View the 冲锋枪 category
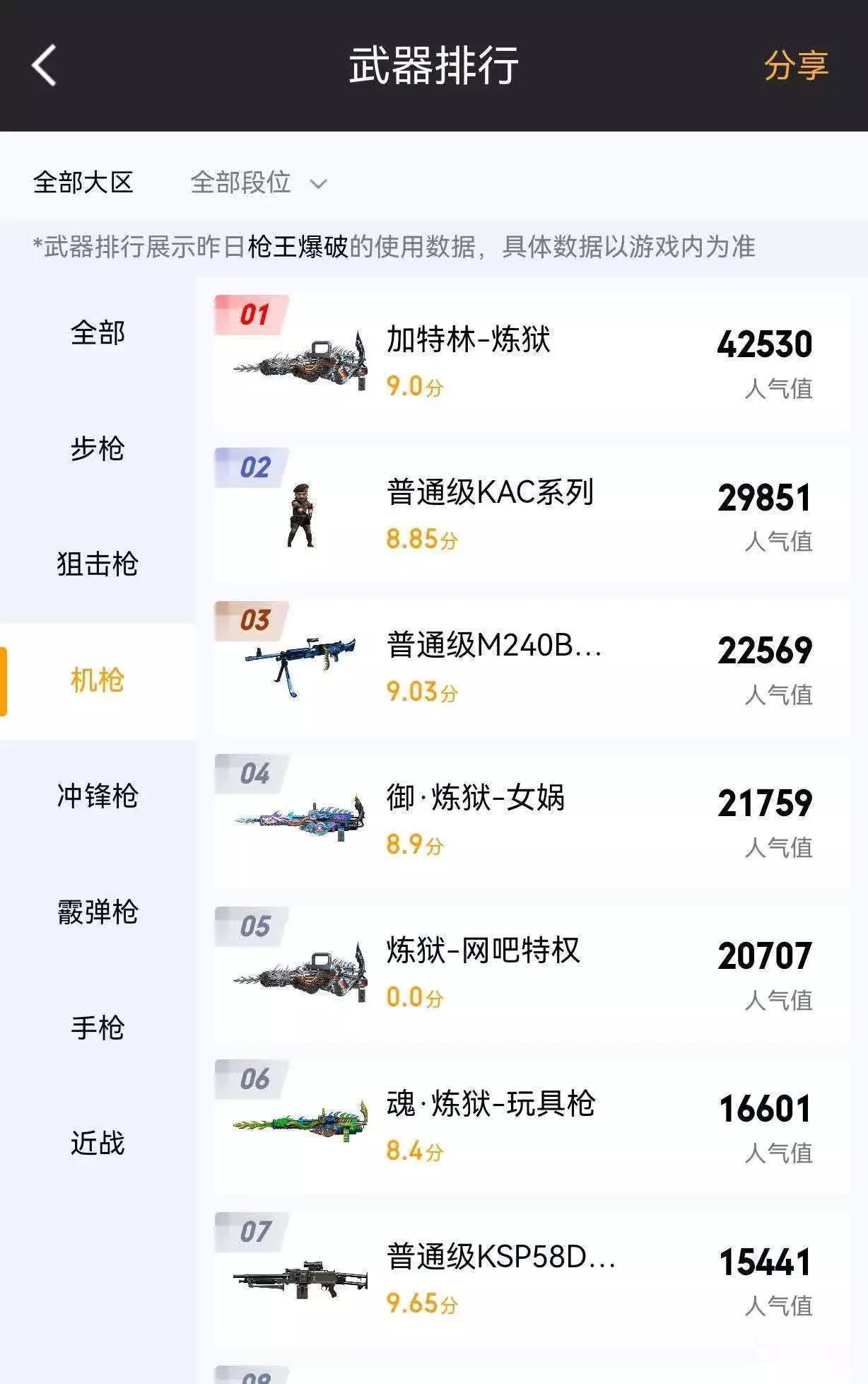 (x=98, y=796)
